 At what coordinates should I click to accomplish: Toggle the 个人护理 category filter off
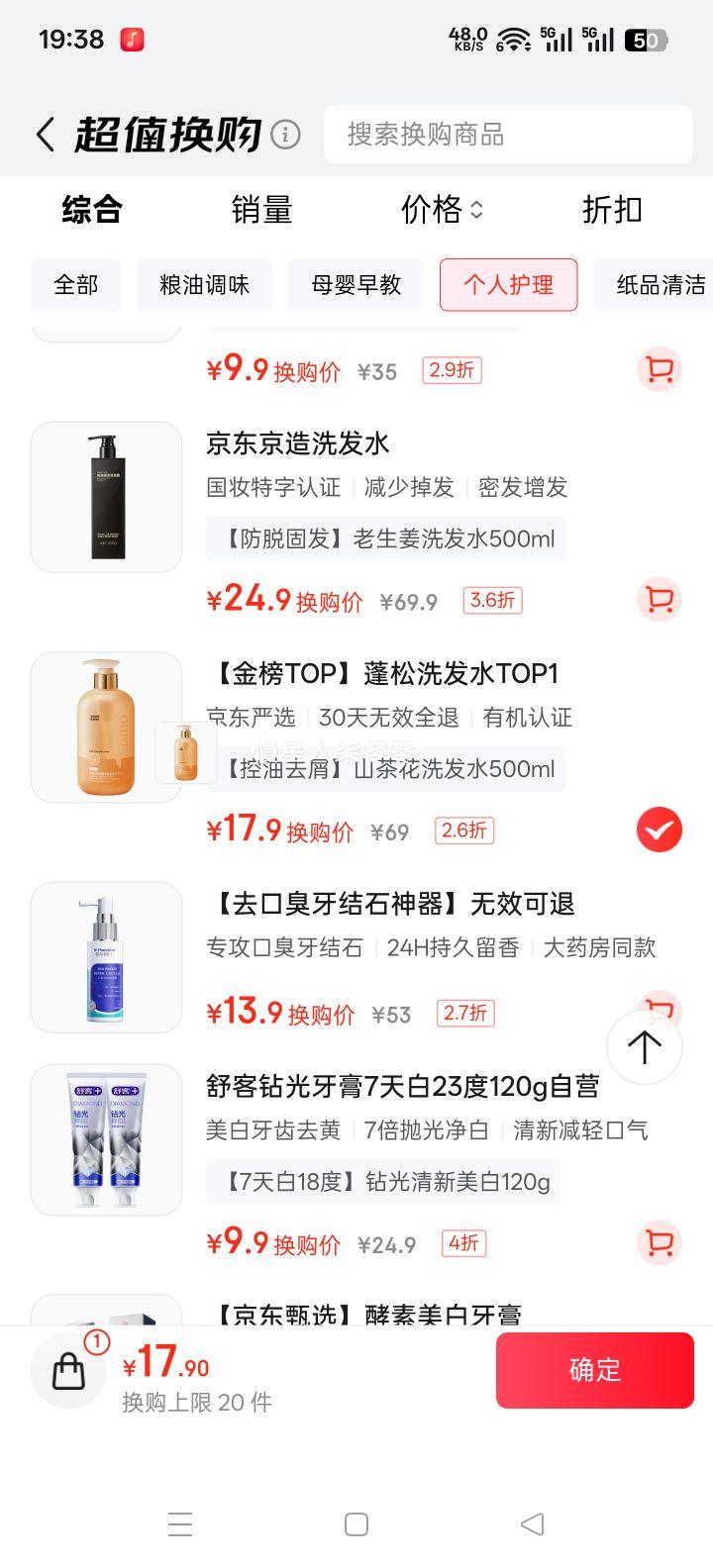tap(508, 285)
